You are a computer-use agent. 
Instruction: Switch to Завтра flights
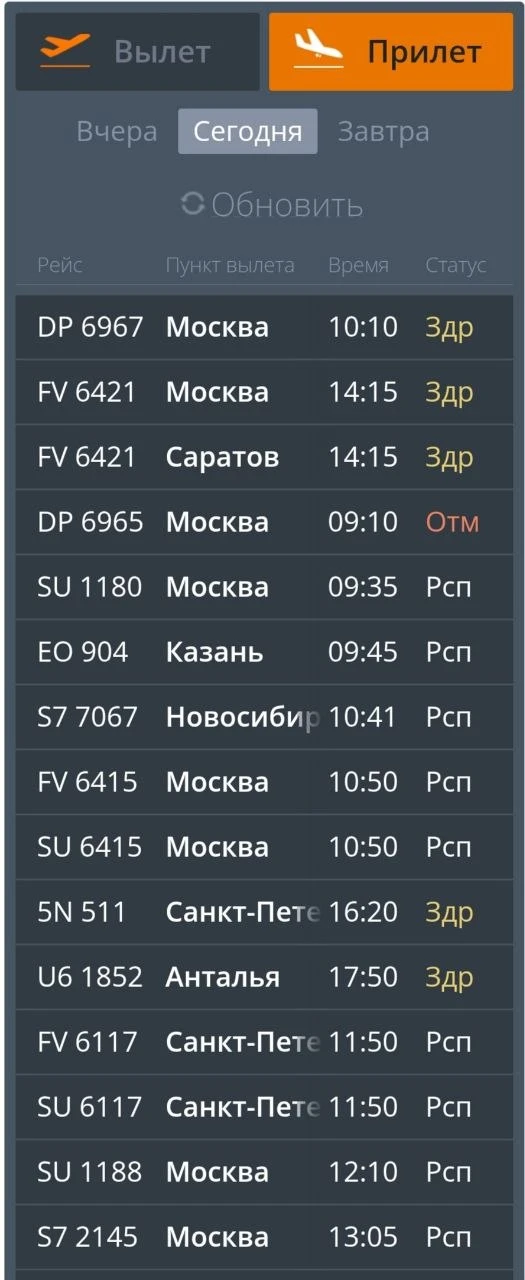[x=383, y=132]
